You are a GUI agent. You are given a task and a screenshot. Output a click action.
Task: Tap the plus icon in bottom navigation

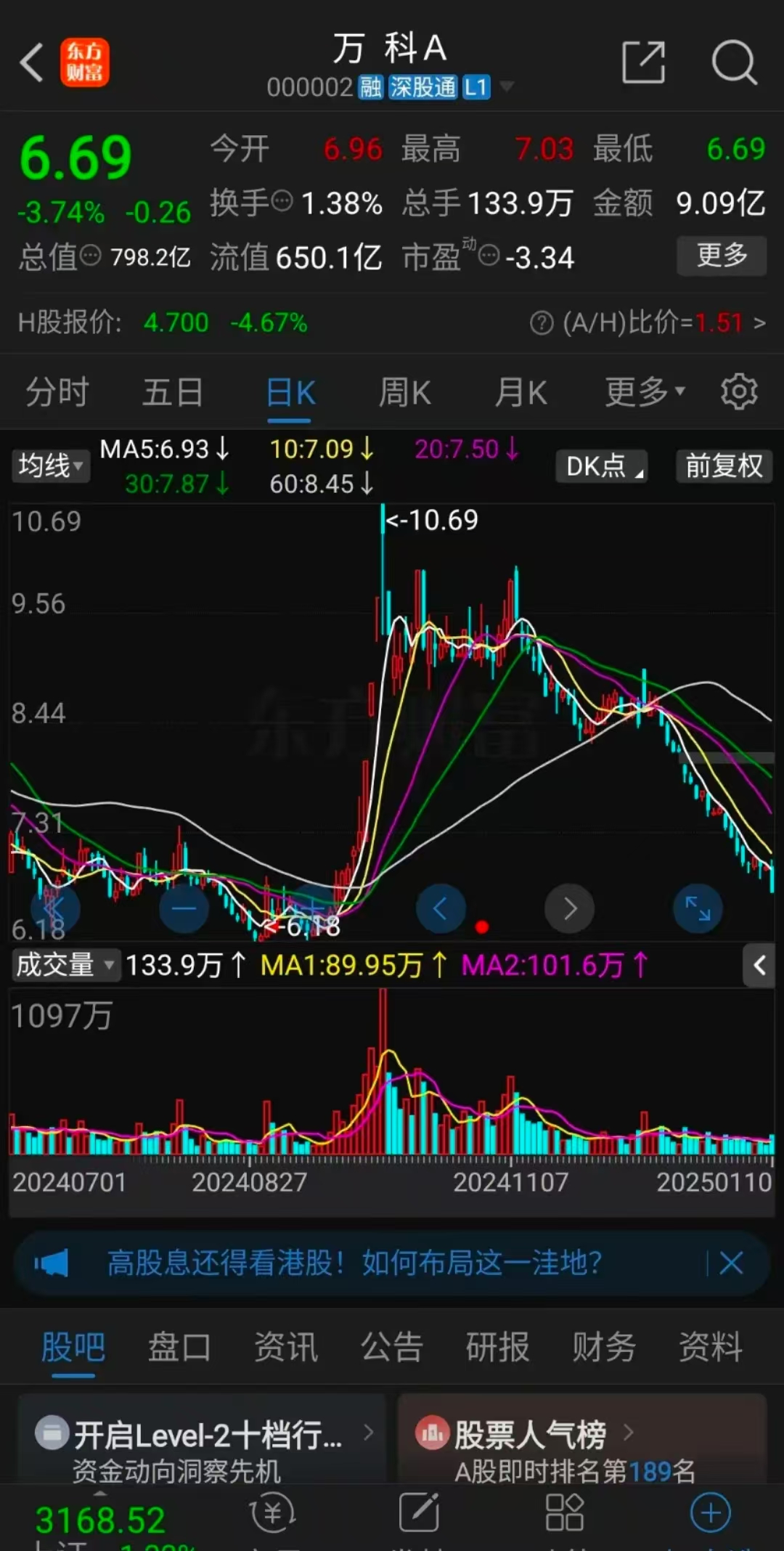[709, 1512]
